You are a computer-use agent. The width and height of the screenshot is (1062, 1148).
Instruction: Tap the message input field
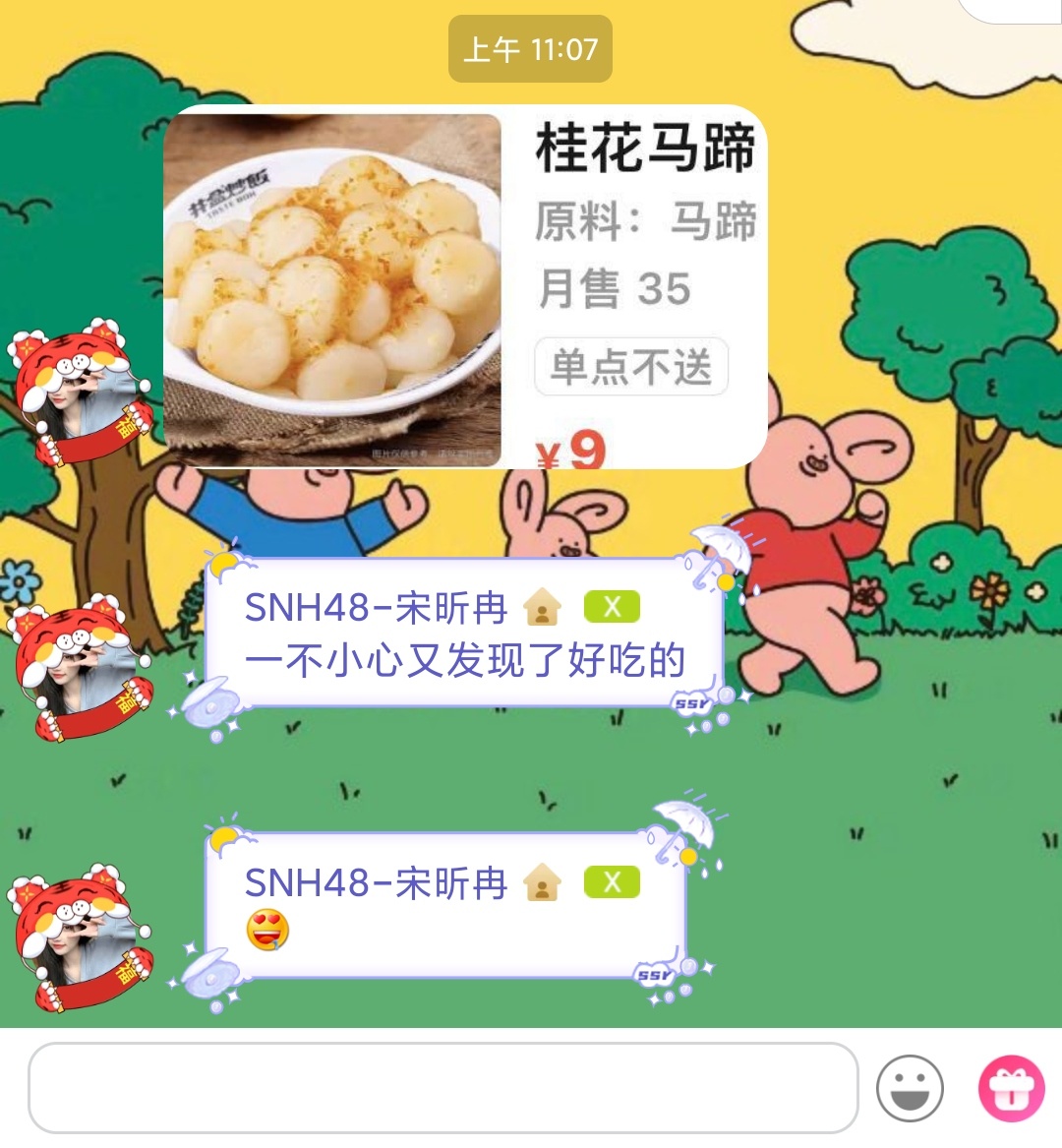pyautogui.click(x=442, y=1087)
